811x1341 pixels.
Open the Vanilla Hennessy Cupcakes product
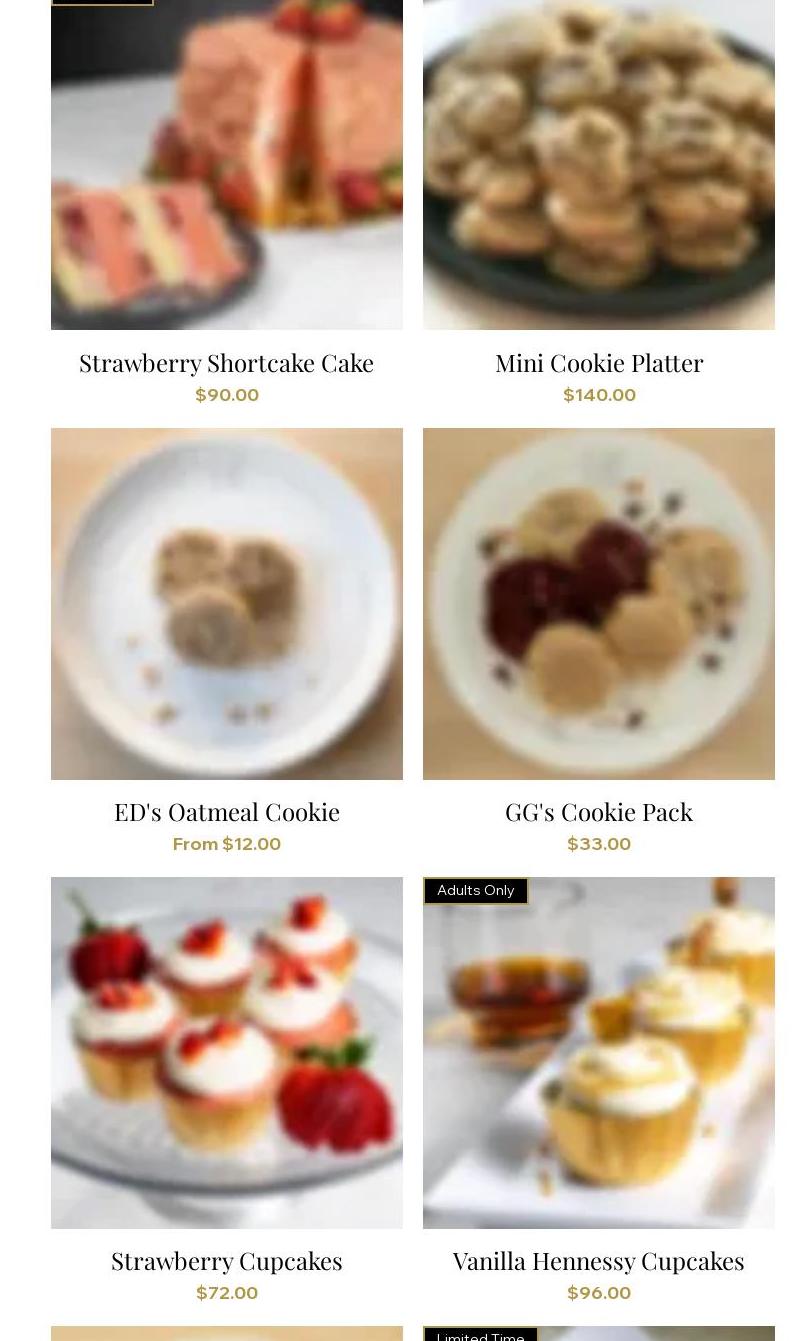click(598, 1260)
